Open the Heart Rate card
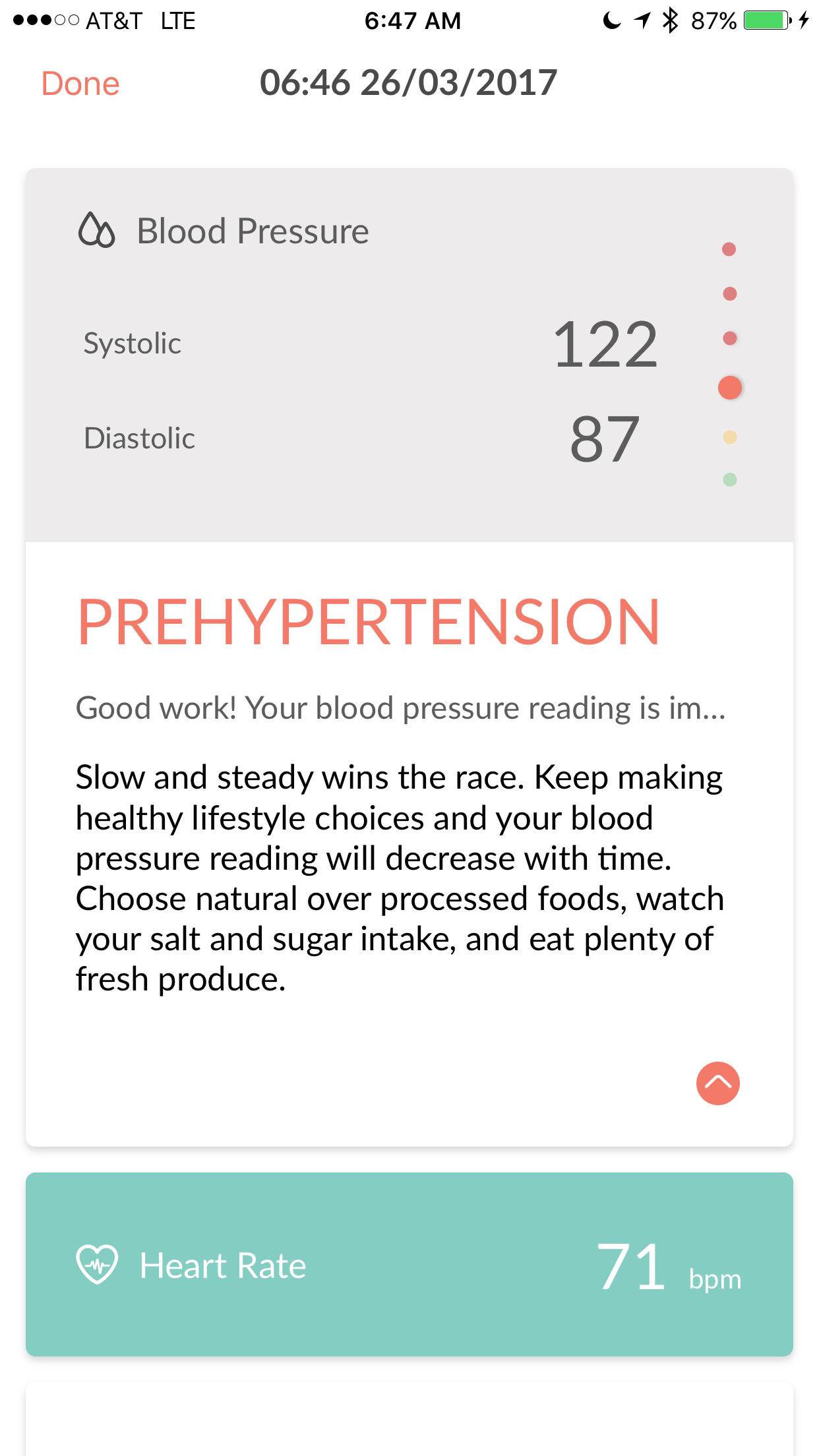The image size is (819, 1456). coord(409,1264)
